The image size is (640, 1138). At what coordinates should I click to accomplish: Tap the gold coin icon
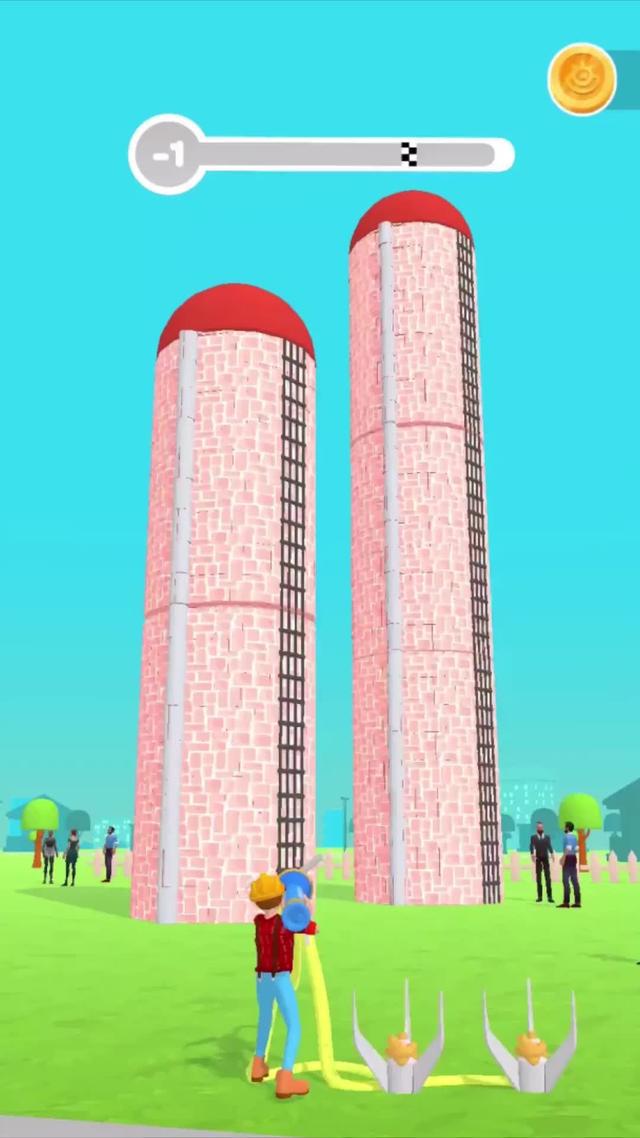tap(581, 79)
